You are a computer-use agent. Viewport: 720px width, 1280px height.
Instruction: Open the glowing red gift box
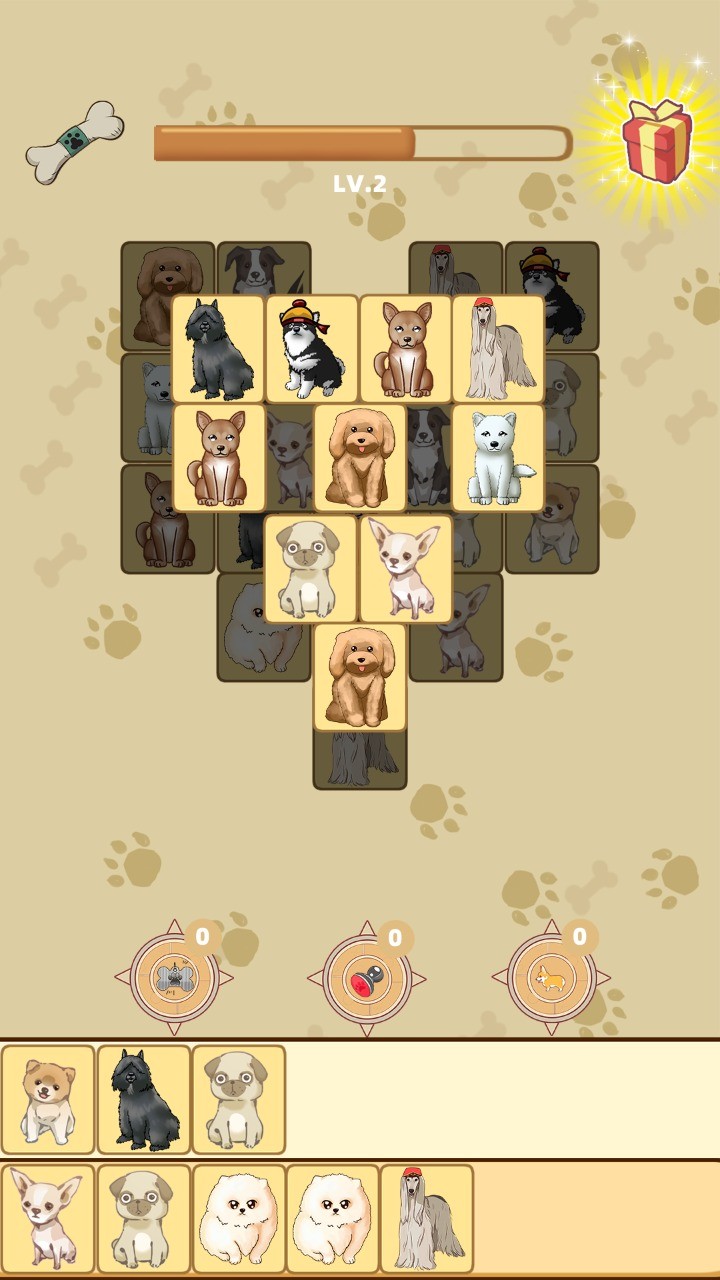(656, 141)
